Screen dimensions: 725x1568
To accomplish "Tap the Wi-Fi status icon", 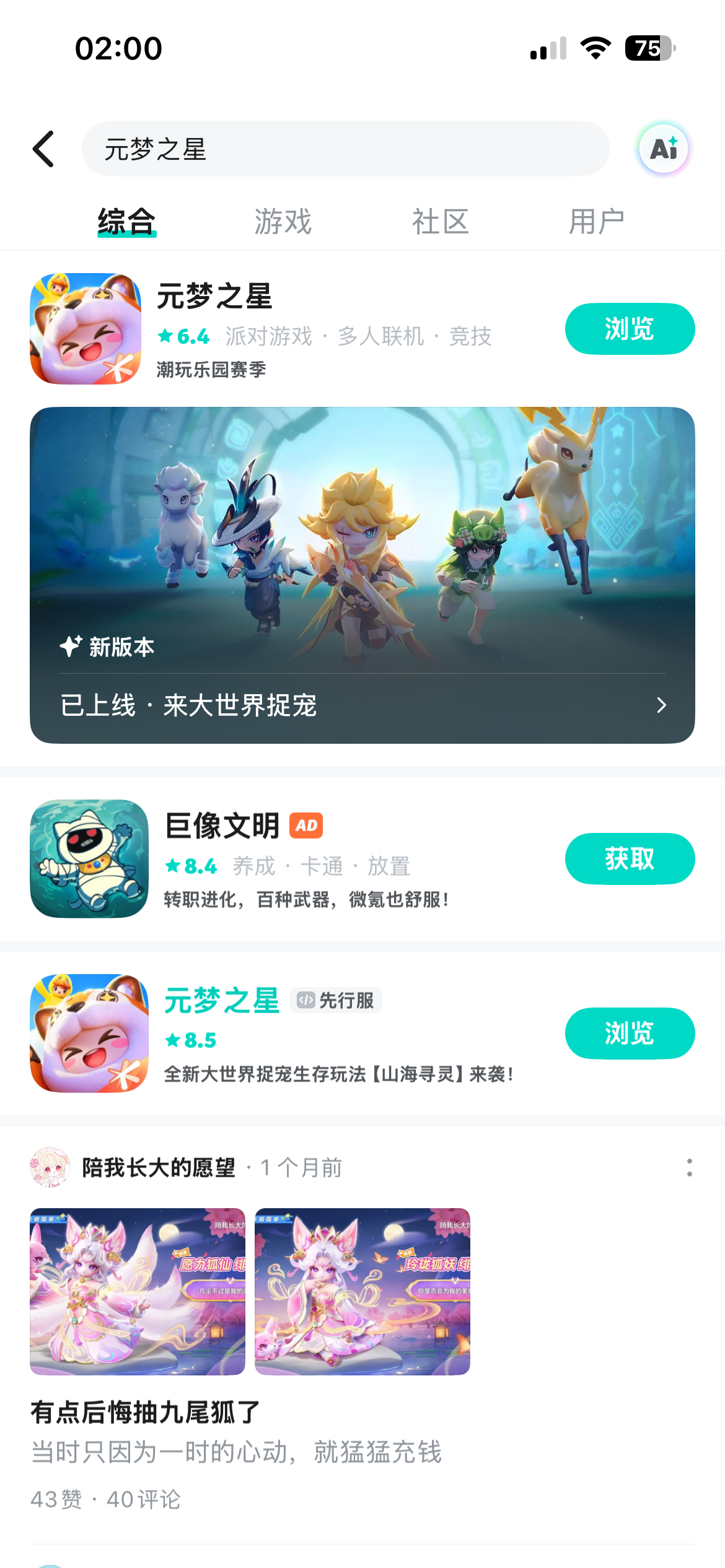I will pos(595,50).
